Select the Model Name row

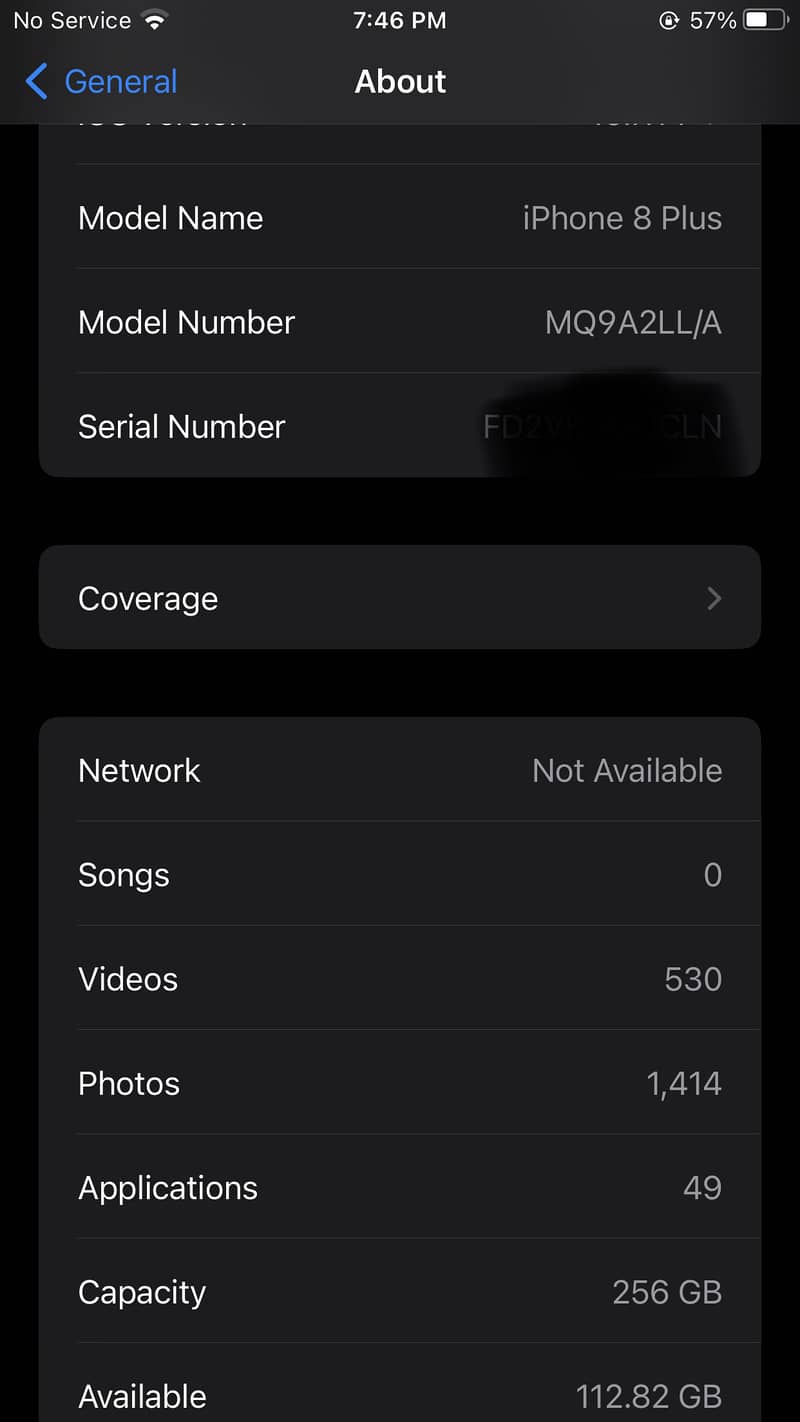tap(400, 218)
